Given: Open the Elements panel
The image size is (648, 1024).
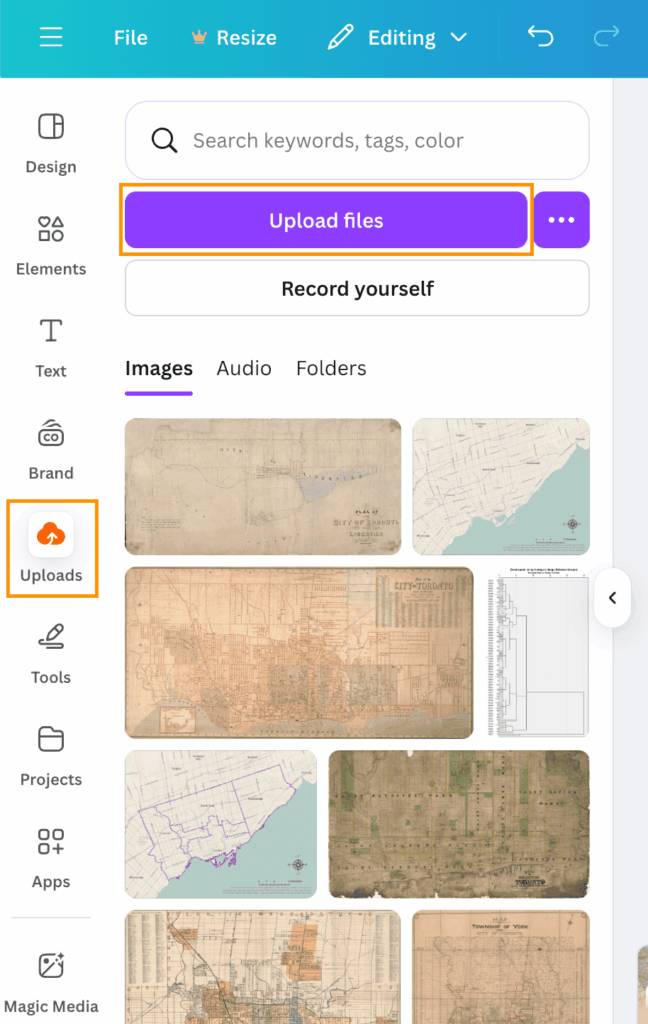Looking at the screenshot, I should pos(51,245).
